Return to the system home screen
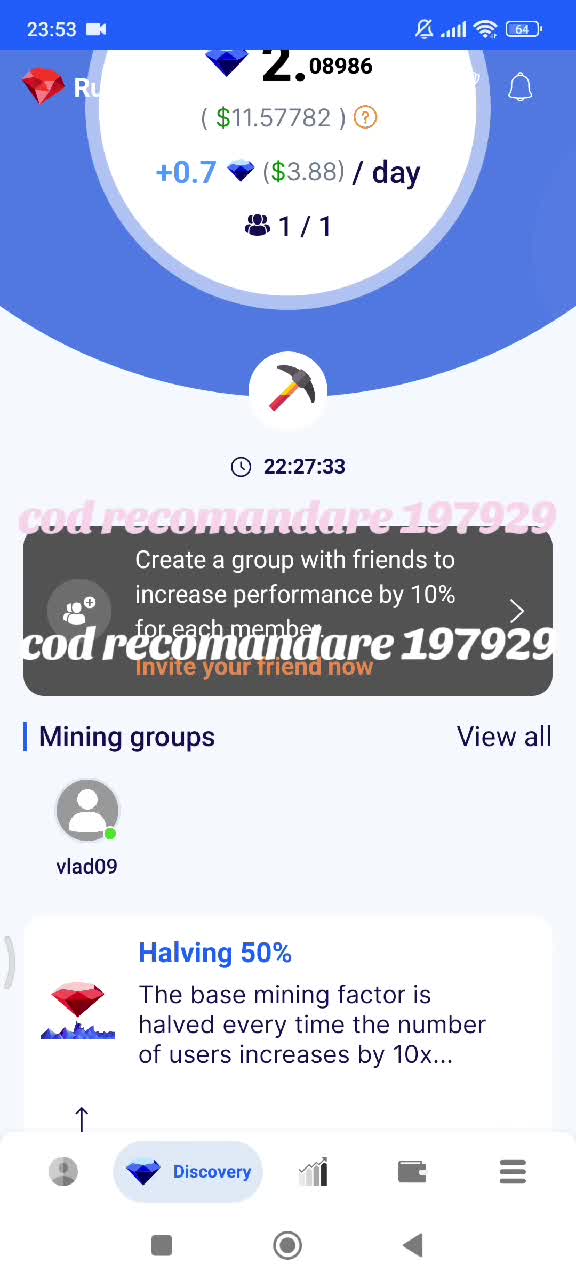 (x=288, y=1245)
